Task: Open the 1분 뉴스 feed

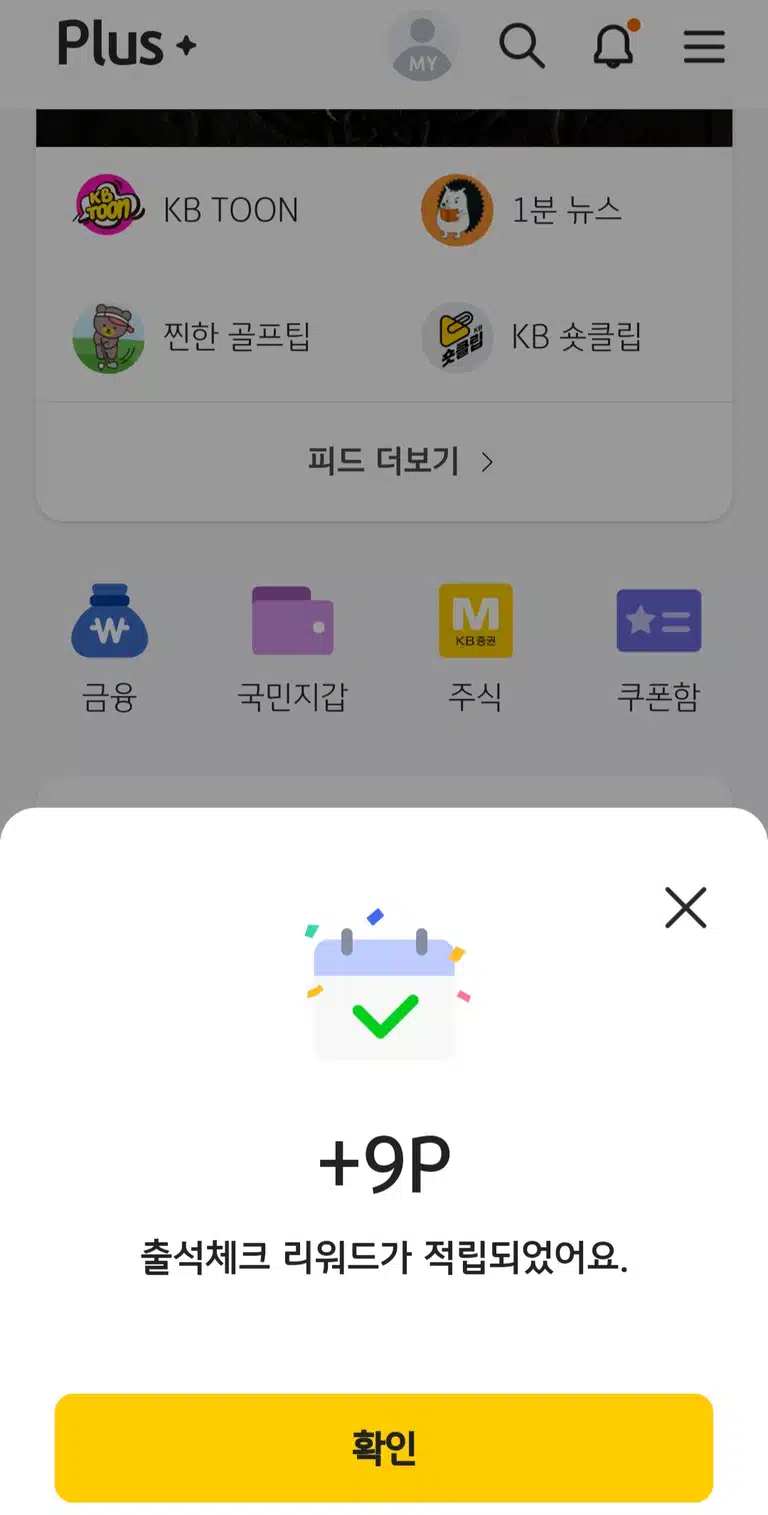Action: [x=522, y=209]
